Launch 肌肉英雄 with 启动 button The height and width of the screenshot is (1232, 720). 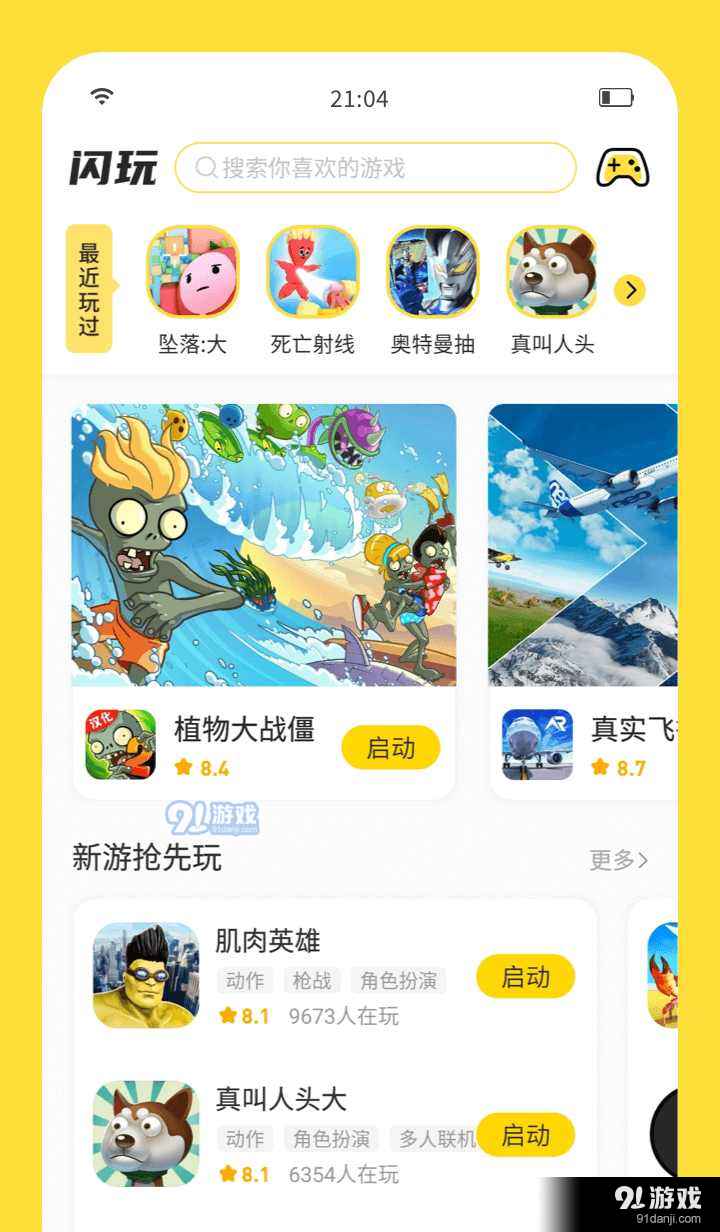pyautogui.click(x=526, y=977)
